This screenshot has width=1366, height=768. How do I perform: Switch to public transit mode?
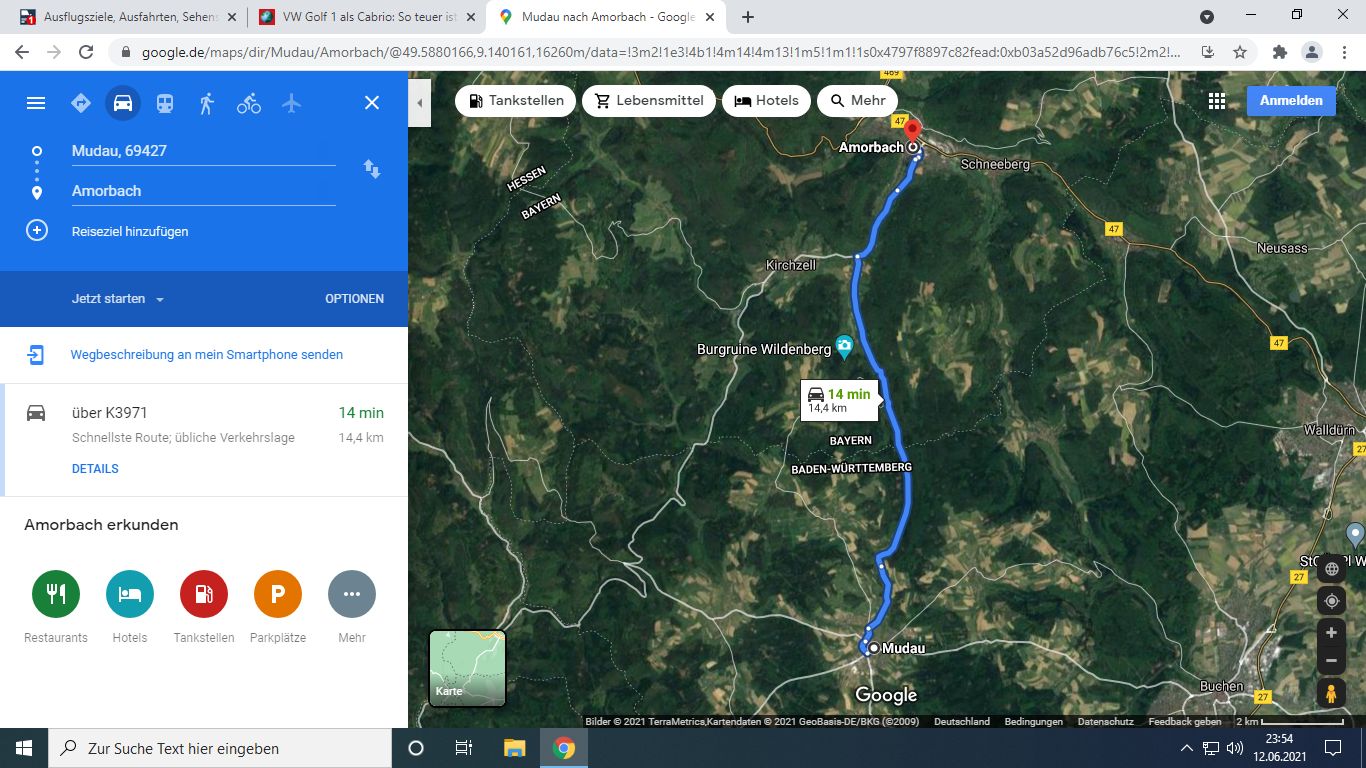(165, 103)
